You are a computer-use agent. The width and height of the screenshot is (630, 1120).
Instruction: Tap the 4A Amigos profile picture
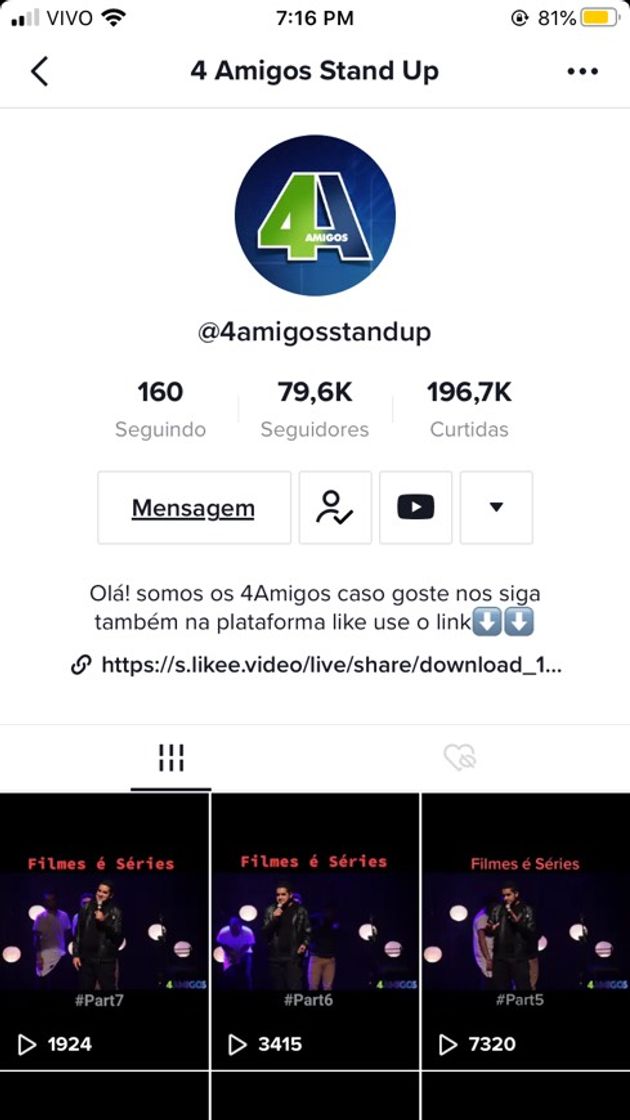click(x=315, y=216)
